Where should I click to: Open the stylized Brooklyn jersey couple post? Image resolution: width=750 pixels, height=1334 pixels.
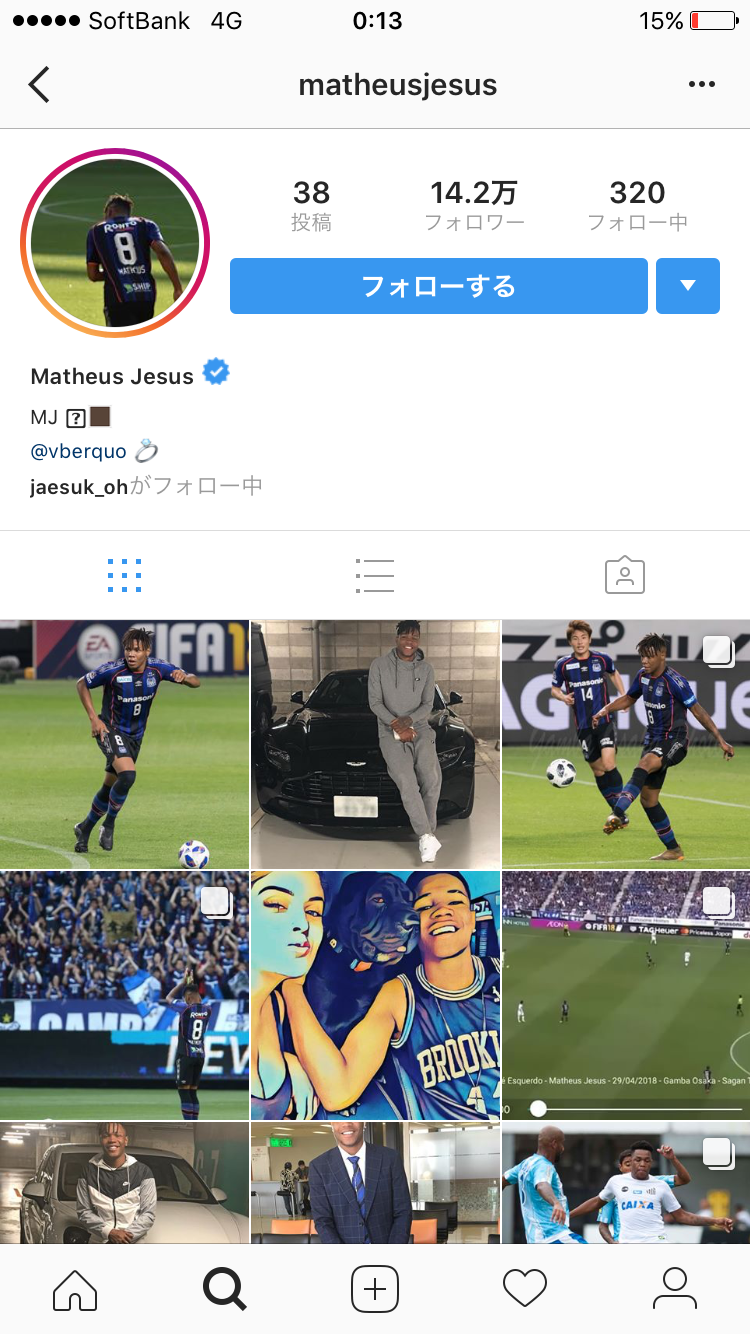pos(375,995)
